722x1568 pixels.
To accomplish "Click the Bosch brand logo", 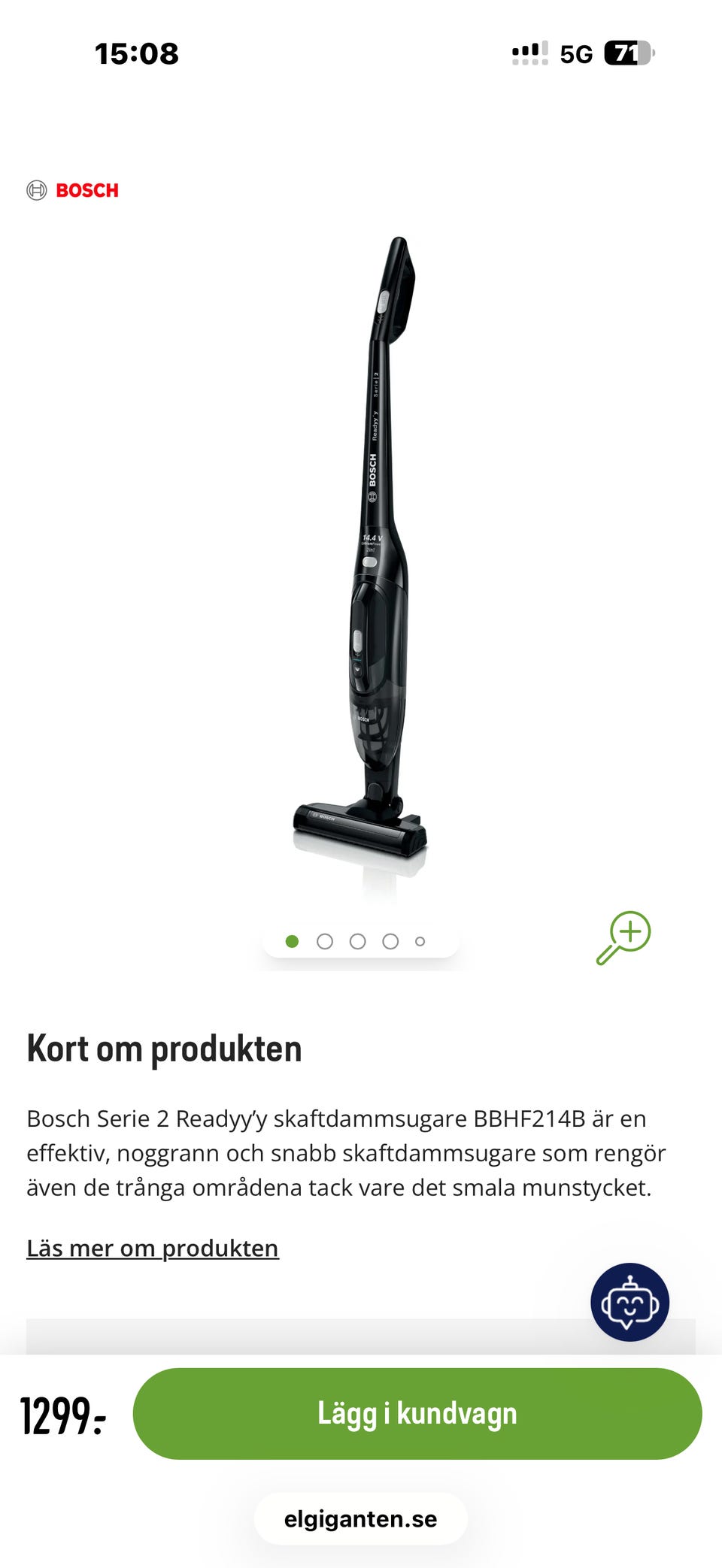I will pyautogui.click(x=73, y=190).
